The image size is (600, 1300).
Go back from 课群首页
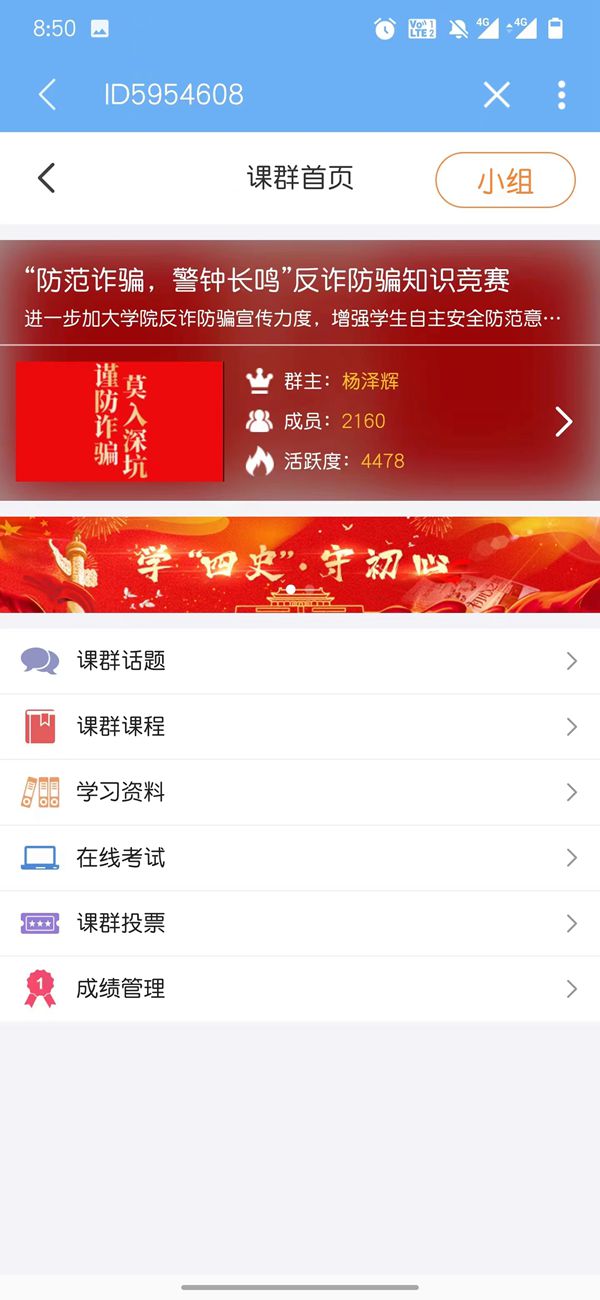[x=46, y=179]
